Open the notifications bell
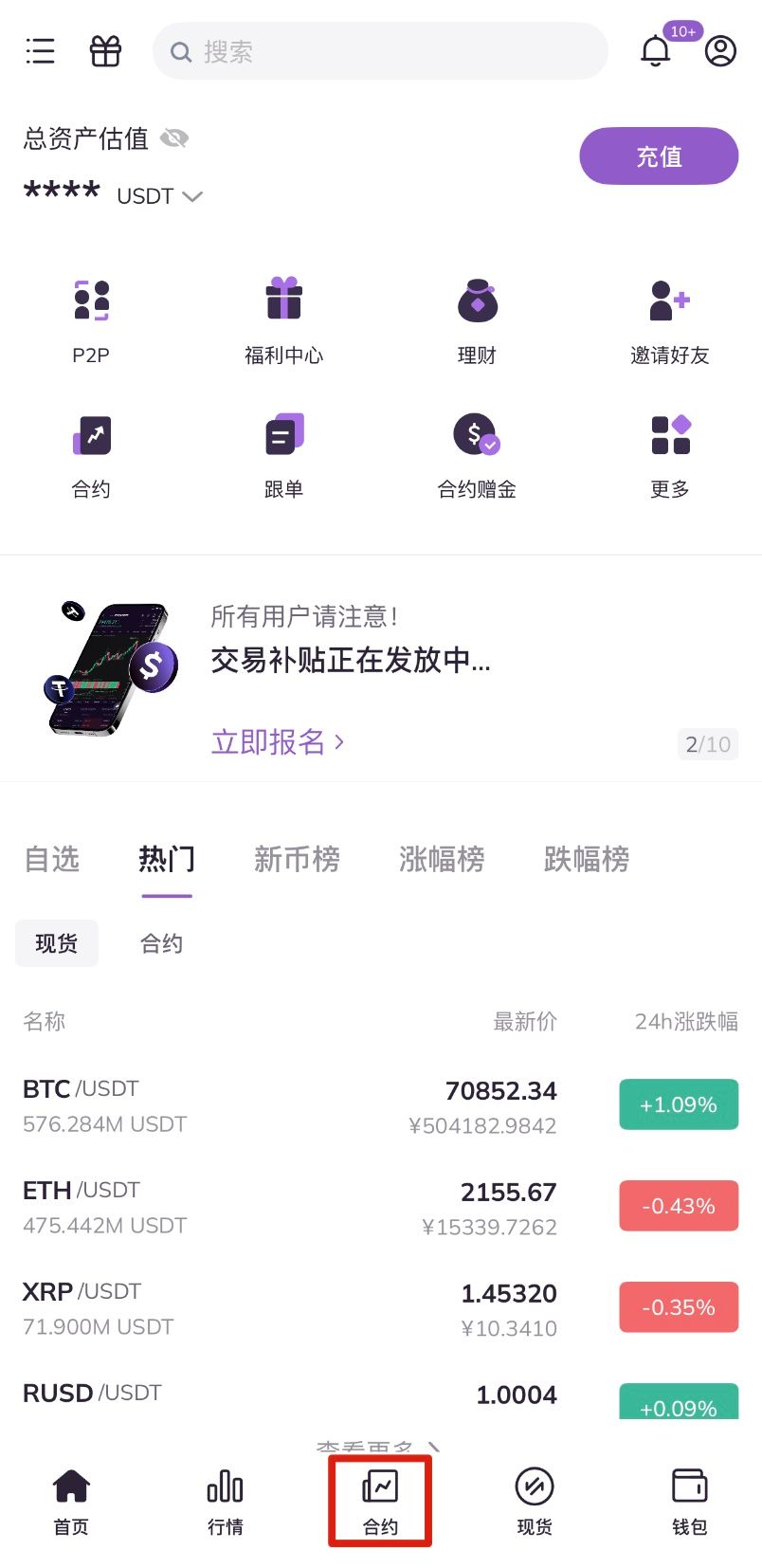Viewport: 762px width, 1568px height. click(656, 50)
